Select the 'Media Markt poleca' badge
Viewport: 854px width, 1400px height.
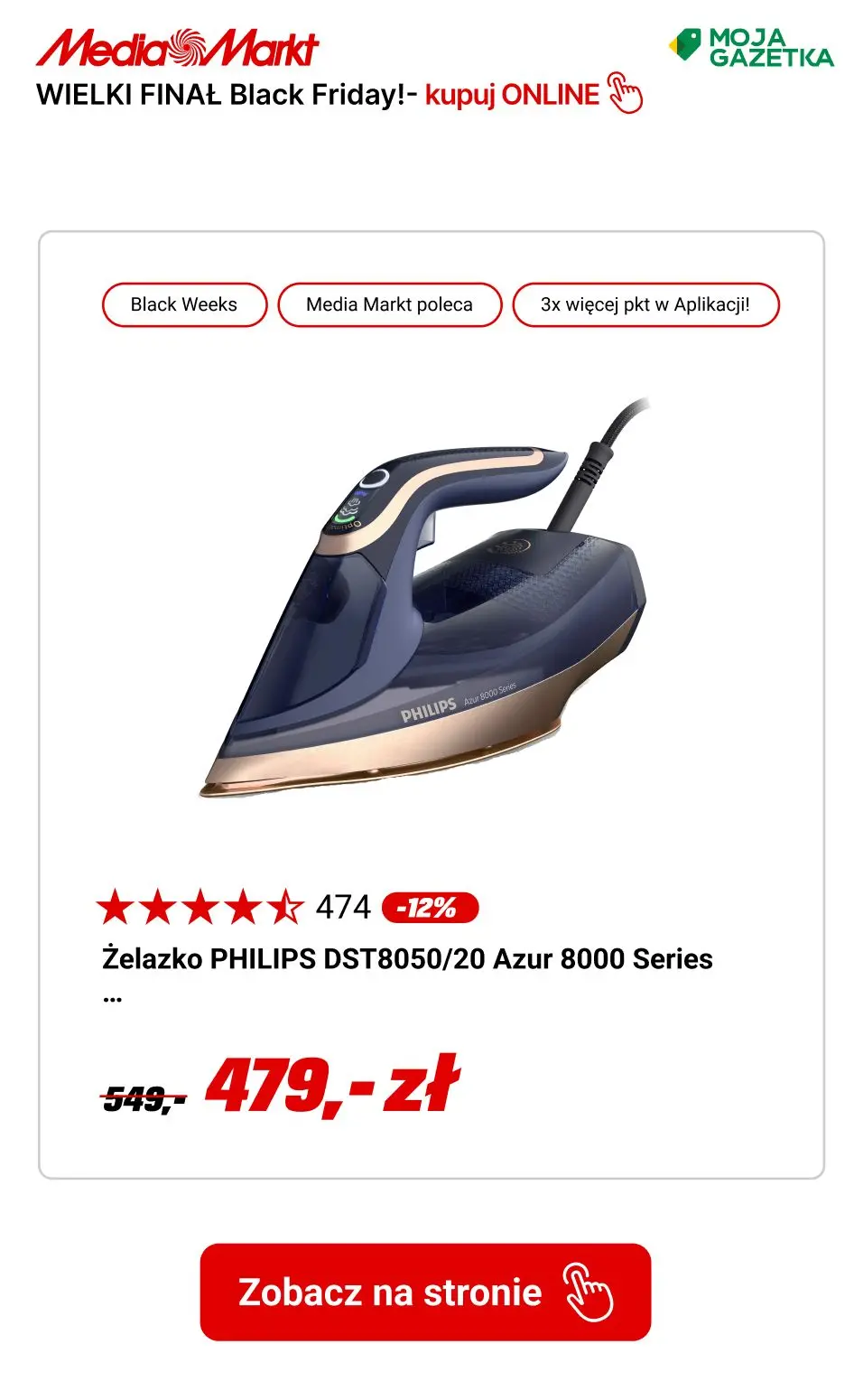[390, 304]
